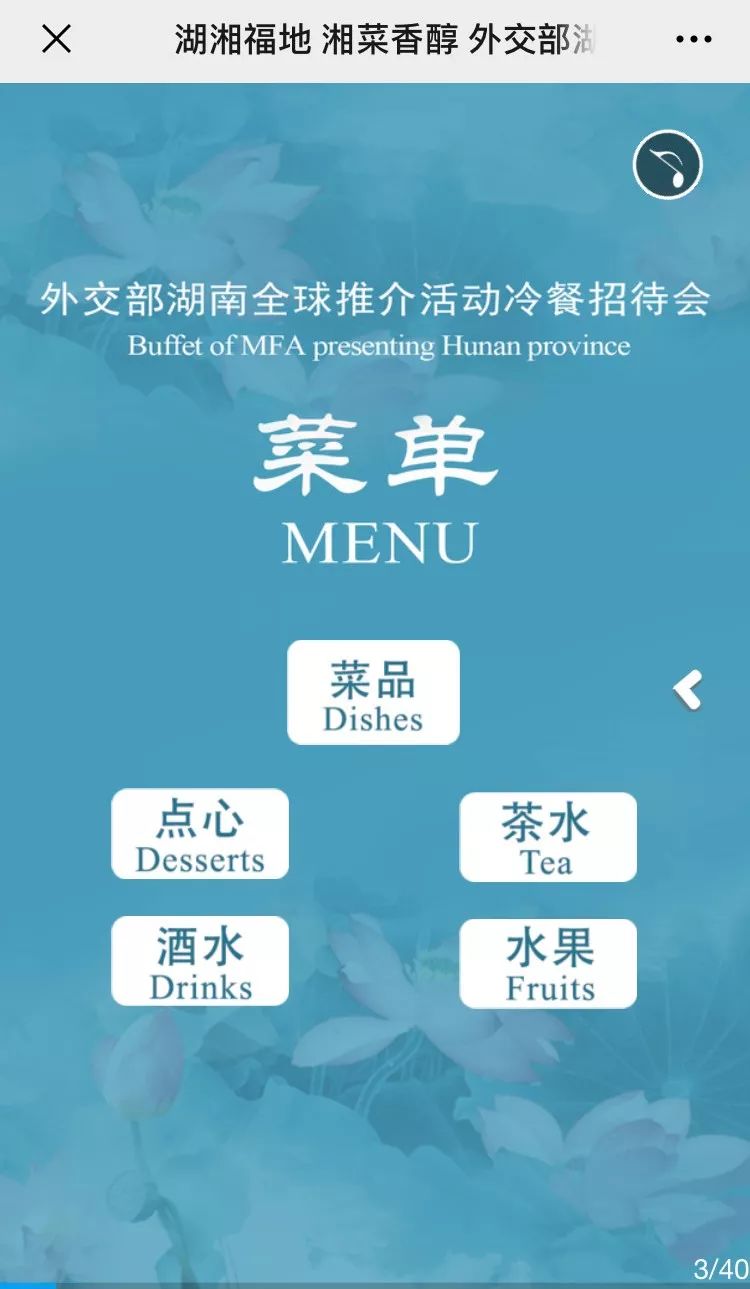Screen dimensions: 750x1289
Task: Open the 点心 Desserts section
Action: pyautogui.click(x=200, y=834)
